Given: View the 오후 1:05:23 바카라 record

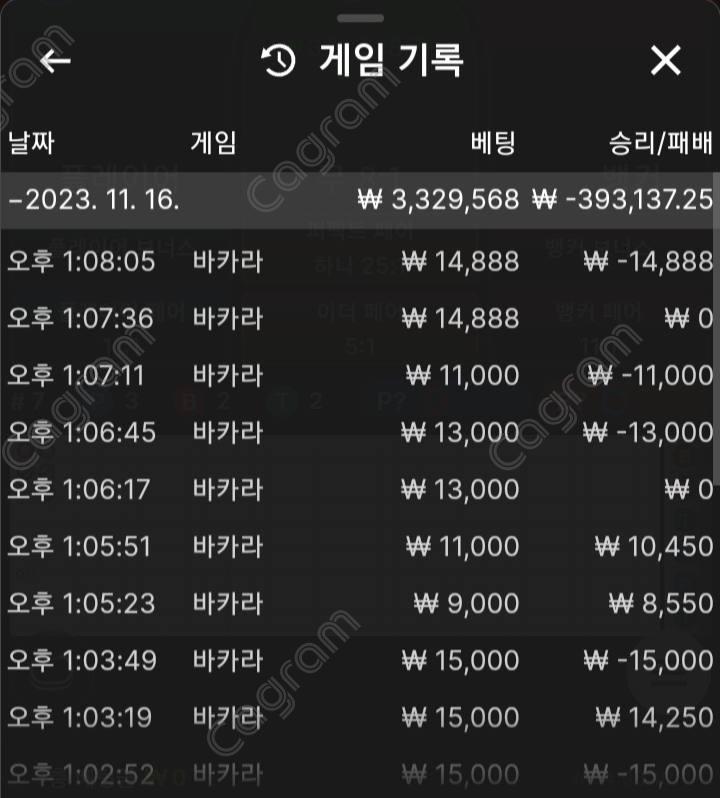Looking at the screenshot, I should [360, 604].
